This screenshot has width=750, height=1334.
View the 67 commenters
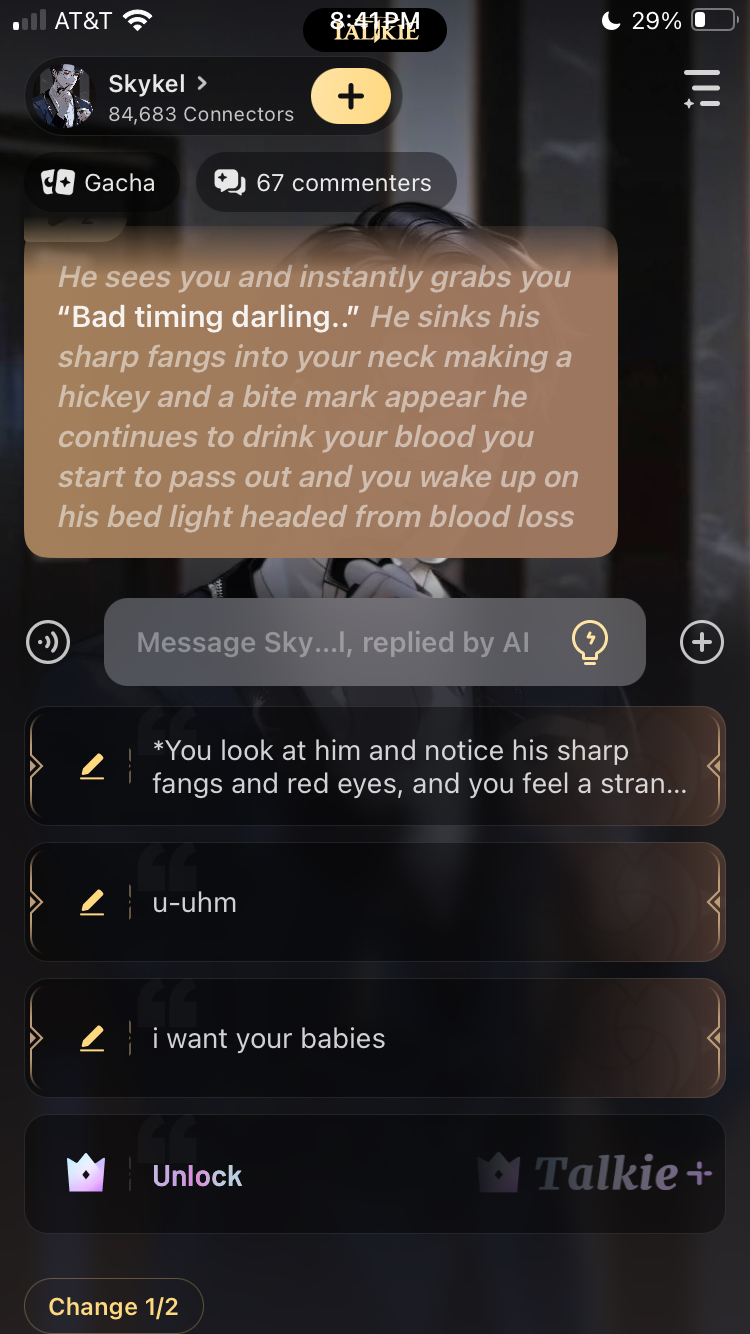coord(325,183)
